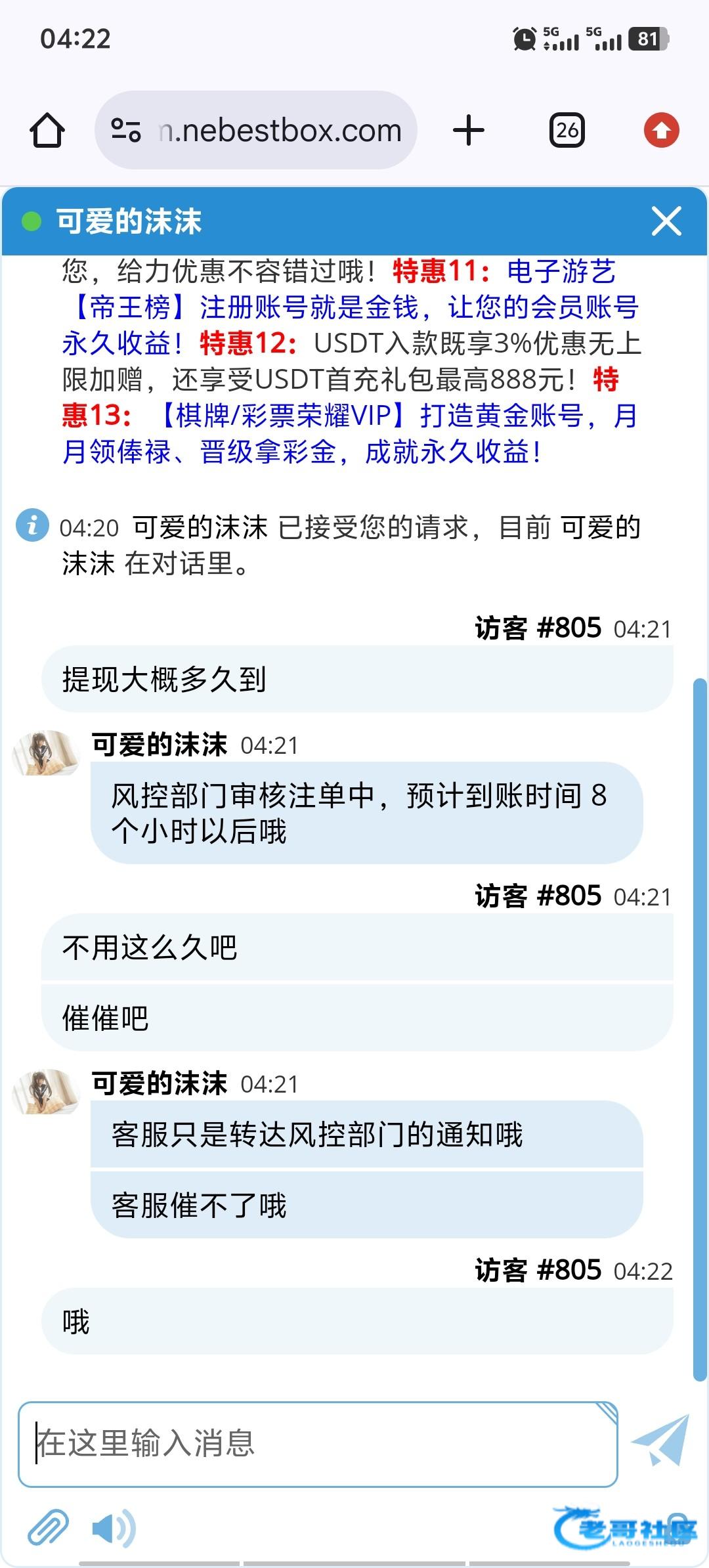Open the 电子游艺【帝王榜】 promotion link

354,307
